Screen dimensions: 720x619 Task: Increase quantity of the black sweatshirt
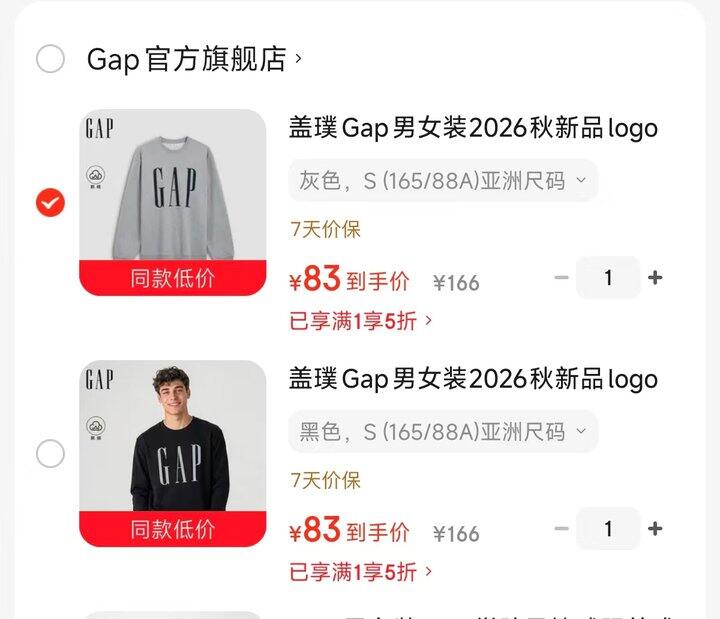click(655, 529)
